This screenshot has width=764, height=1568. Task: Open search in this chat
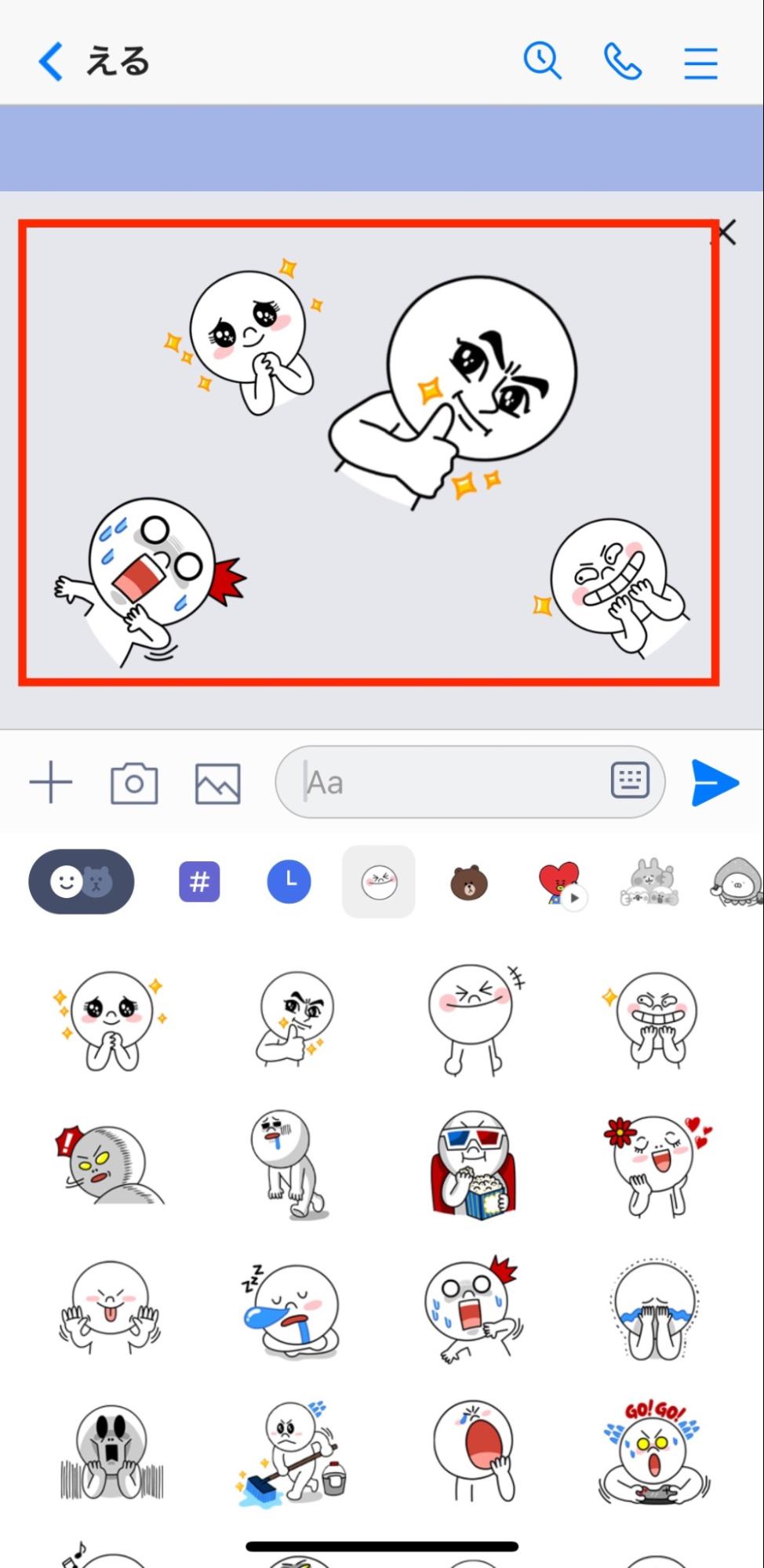(542, 62)
